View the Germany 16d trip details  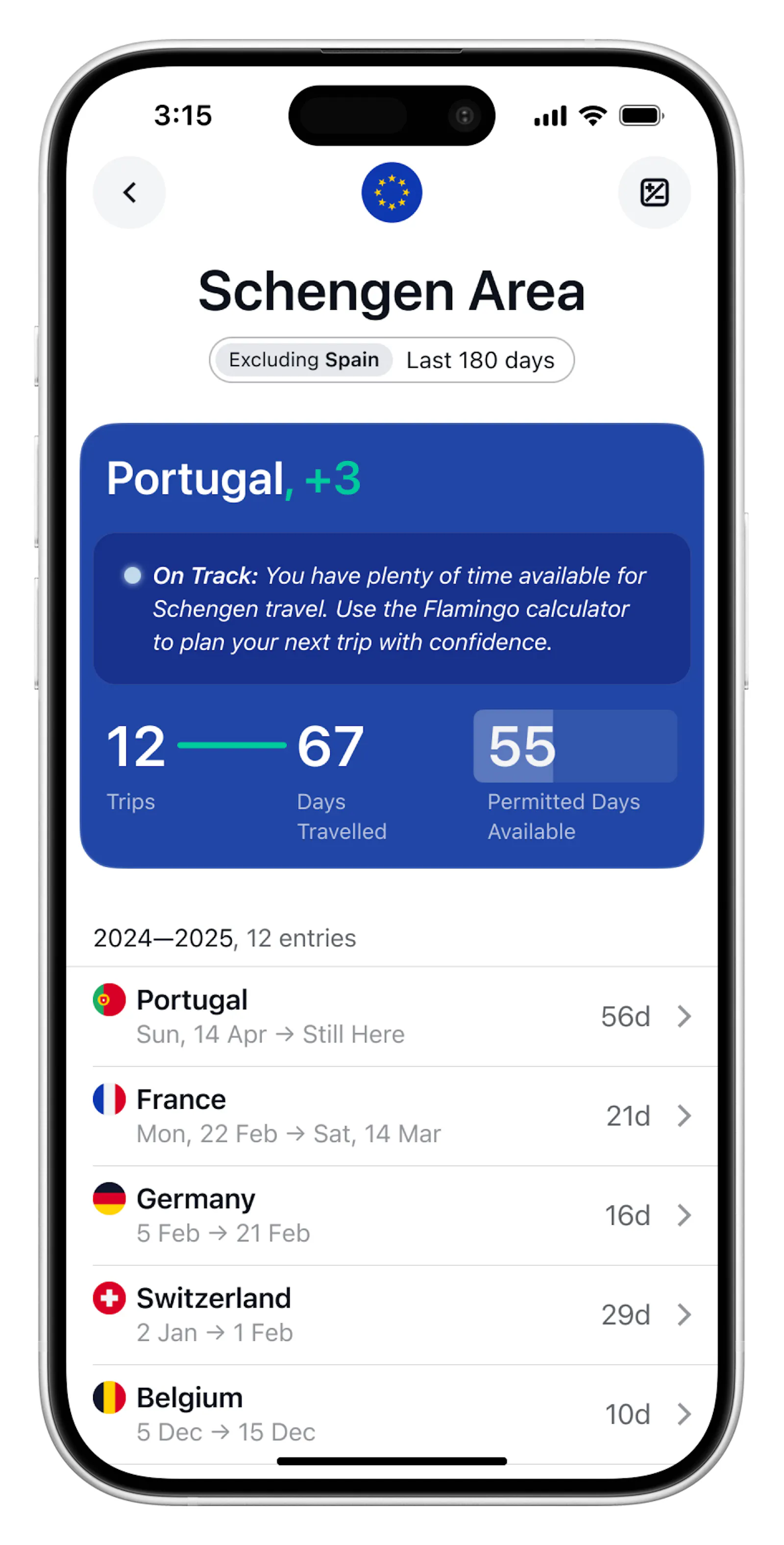[x=392, y=1215]
